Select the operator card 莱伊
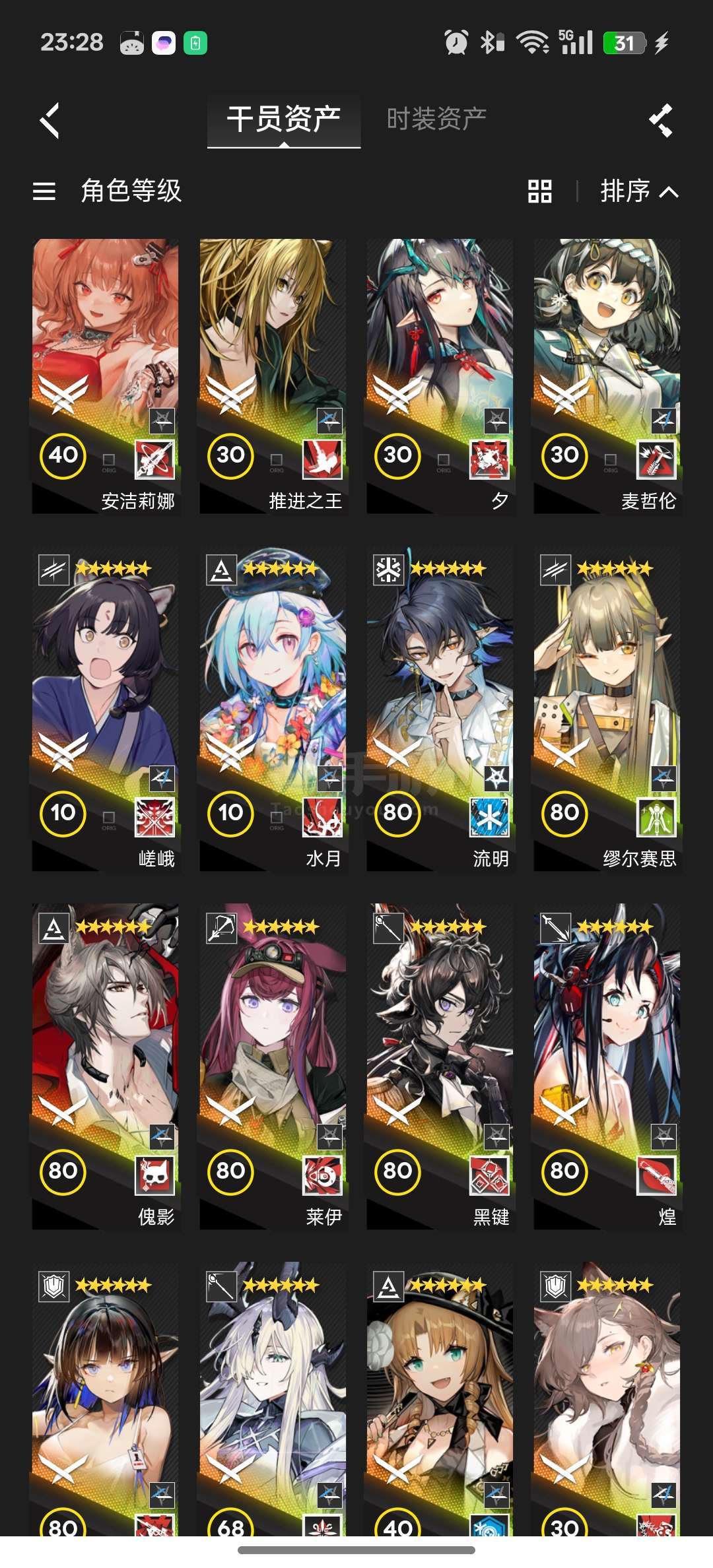Viewport: 713px width, 1568px height. [x=273, y=1067]
